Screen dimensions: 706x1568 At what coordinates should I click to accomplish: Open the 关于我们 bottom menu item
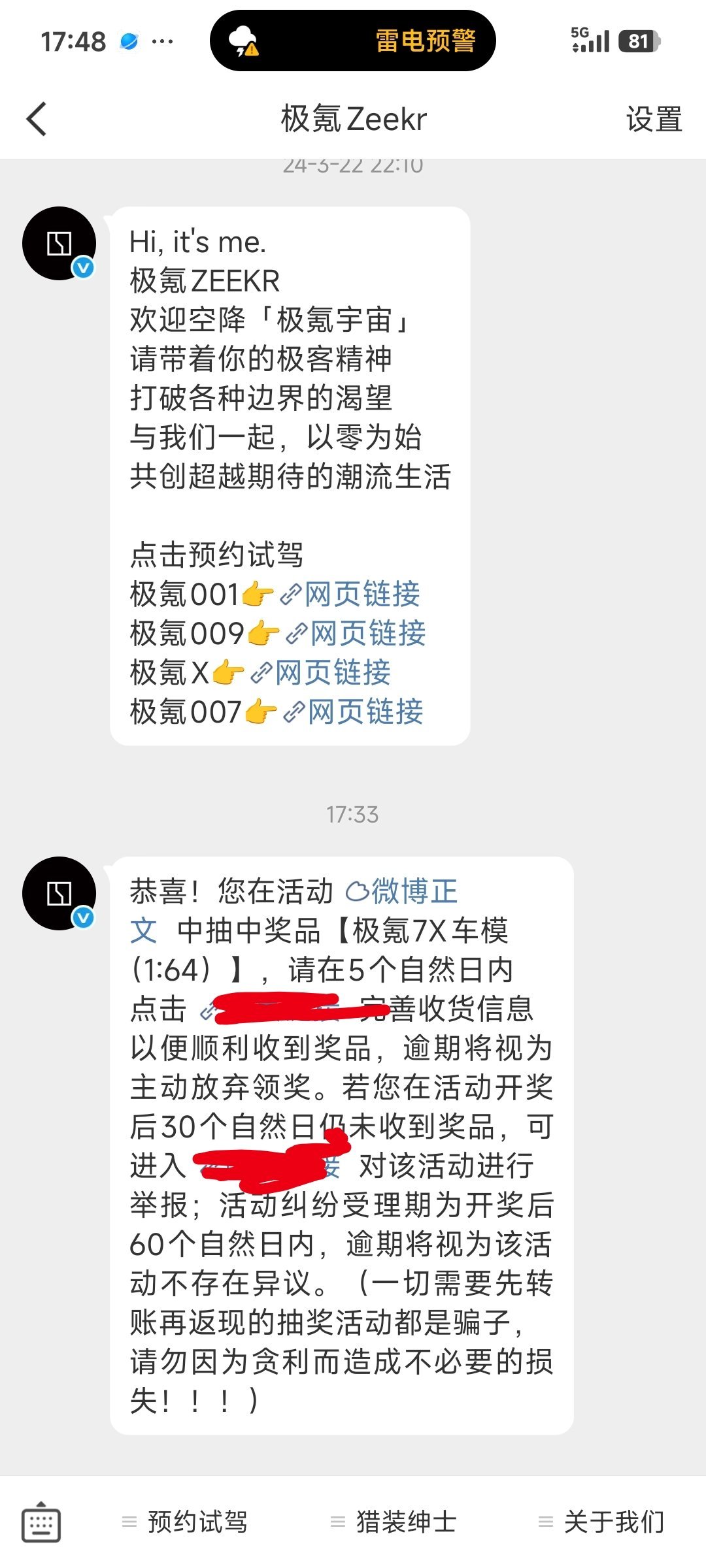(613, 1520)
